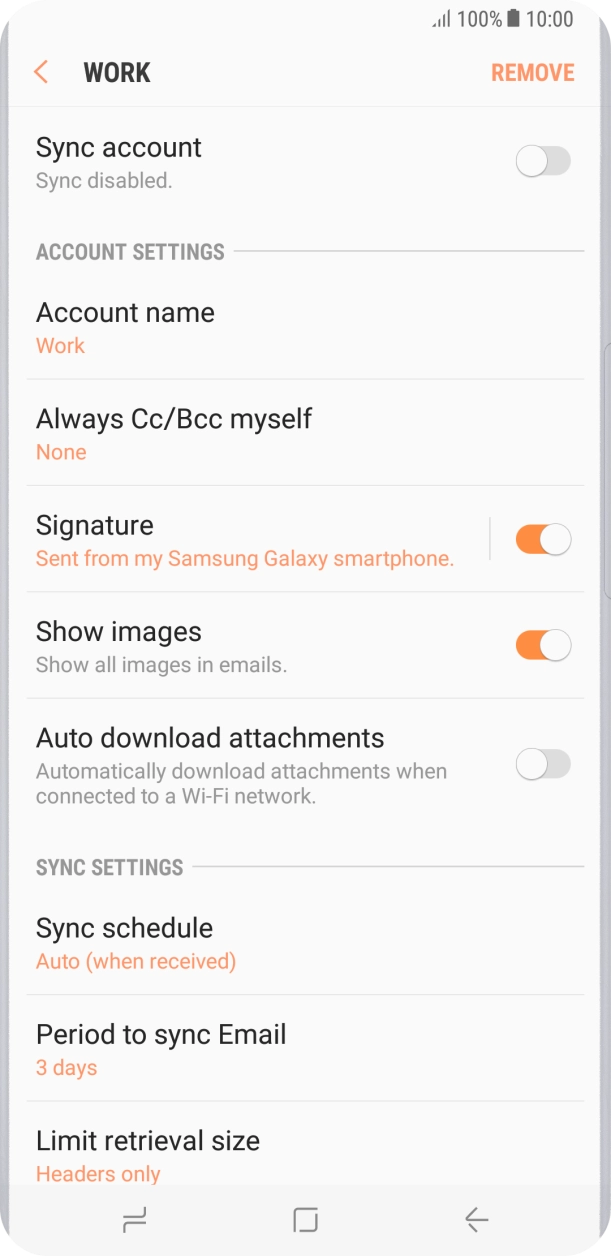Go back using the orange arrow
This screenshot has width=611, height=1256.
[x=41, y=72]
